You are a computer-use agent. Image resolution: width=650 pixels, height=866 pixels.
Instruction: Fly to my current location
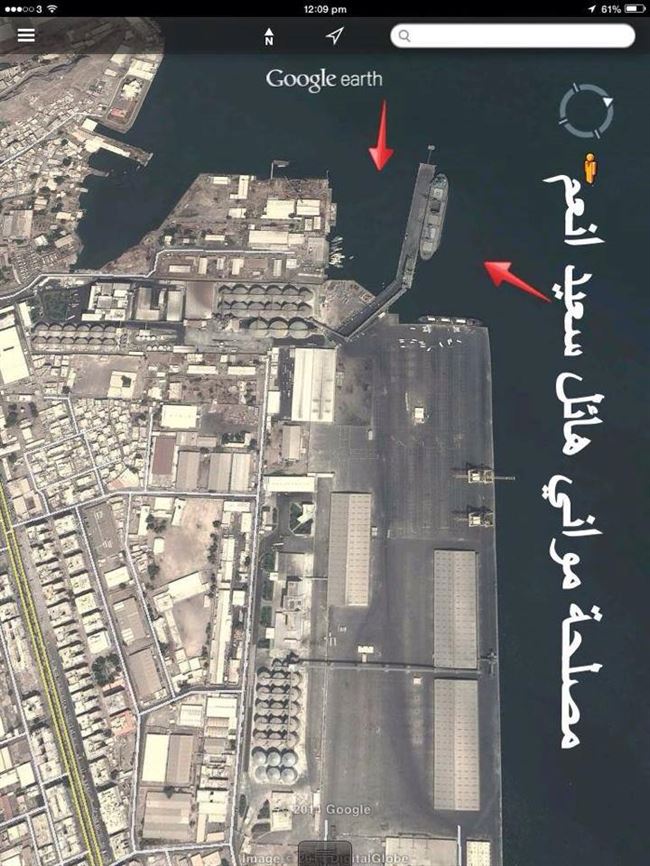[335, 36]
